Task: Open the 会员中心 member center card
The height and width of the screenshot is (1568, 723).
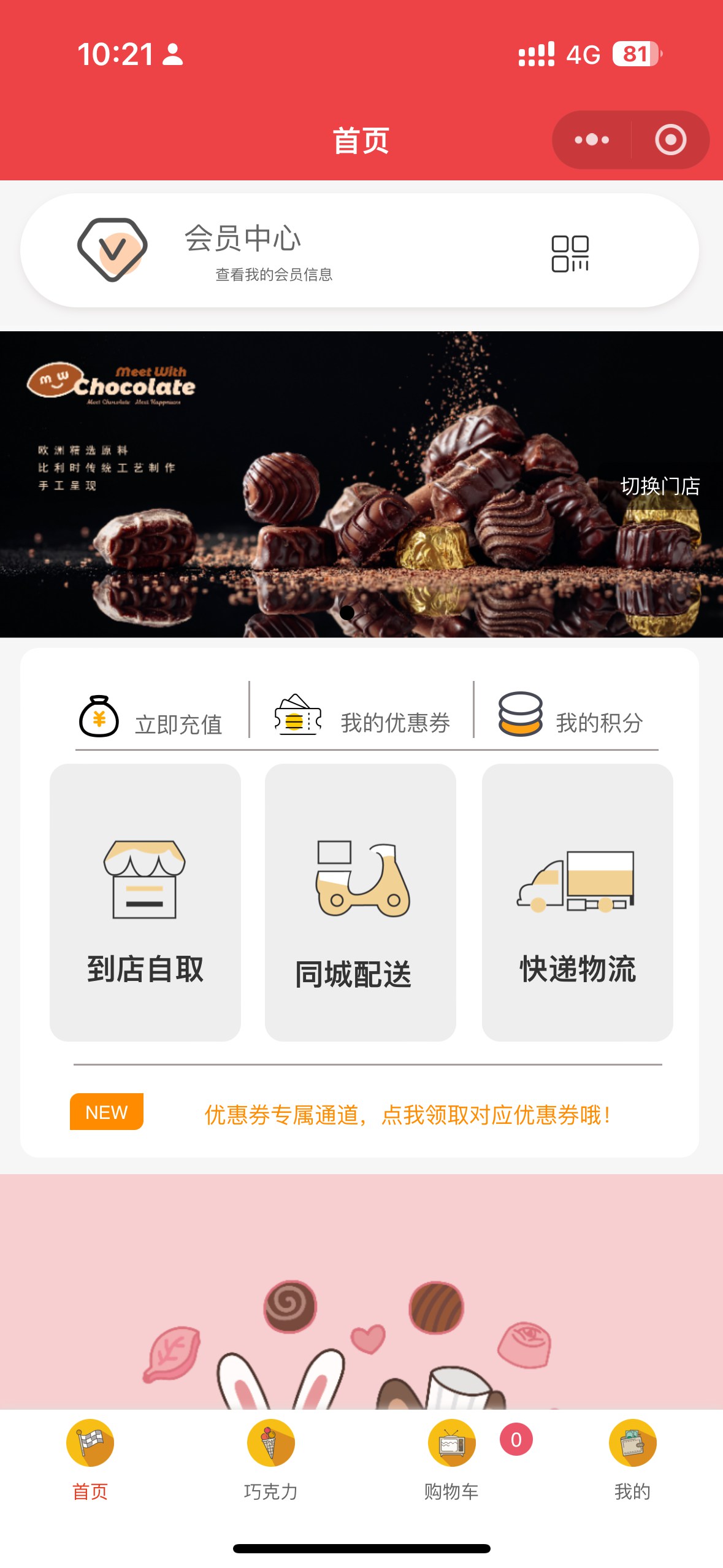Action: pyautogui.click(x=258, y=250)
